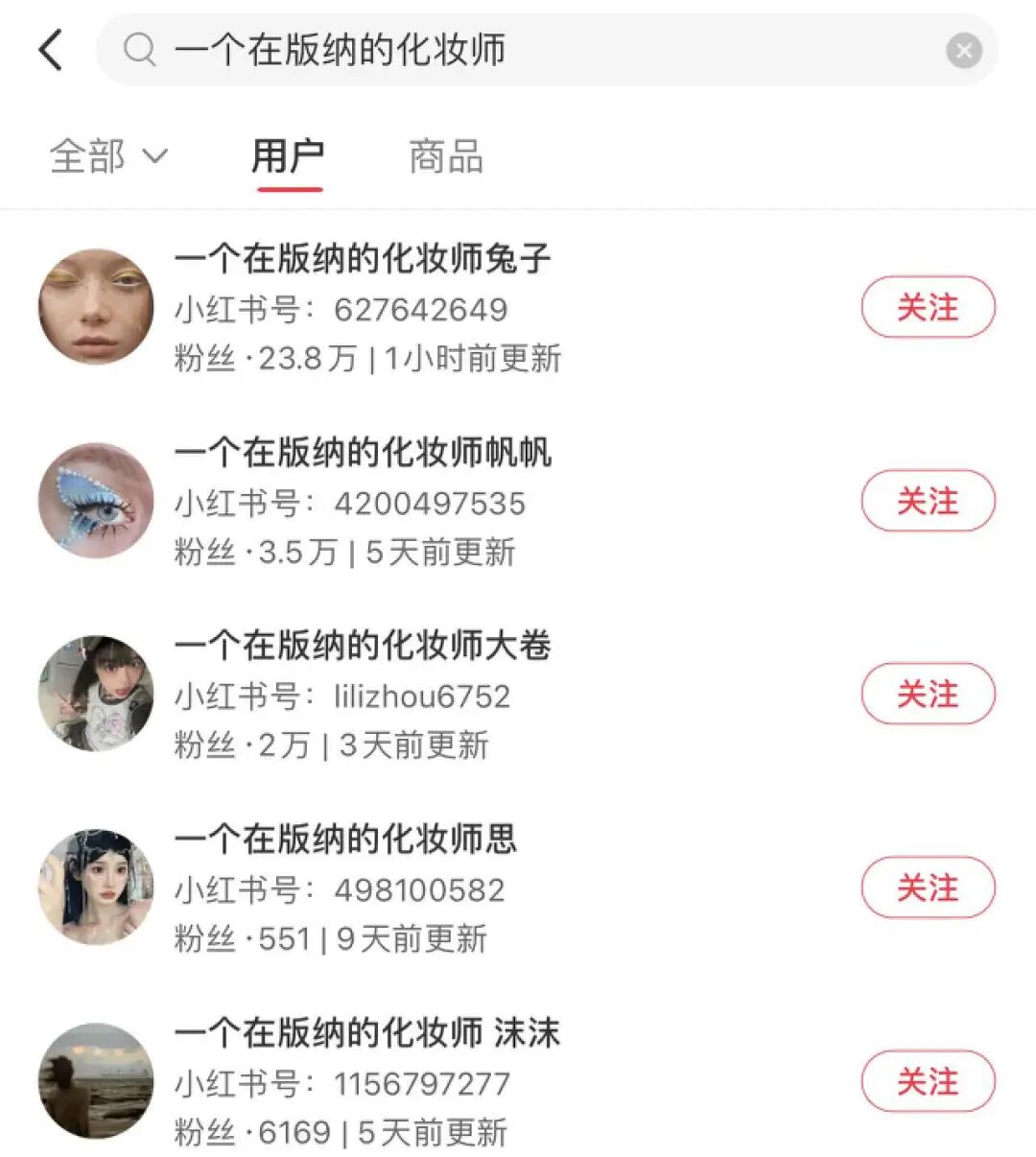The height and width of the screenshot is (1157, 1036).
Task: Clear the search text
Action: [x=963, y=50]
